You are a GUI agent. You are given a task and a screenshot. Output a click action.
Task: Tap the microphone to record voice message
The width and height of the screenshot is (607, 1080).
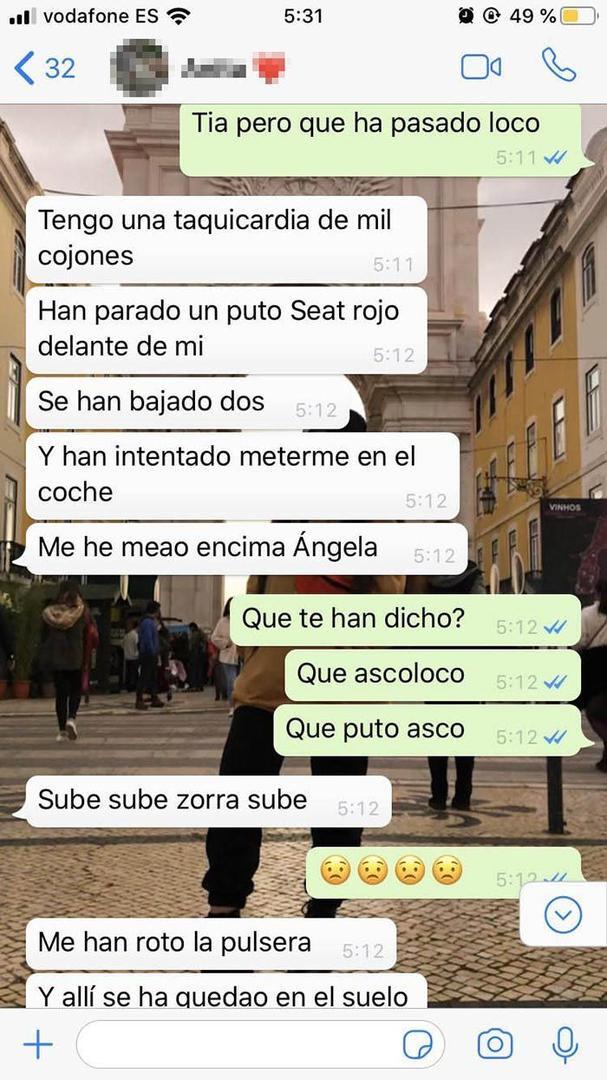[x=565, y=1045]
